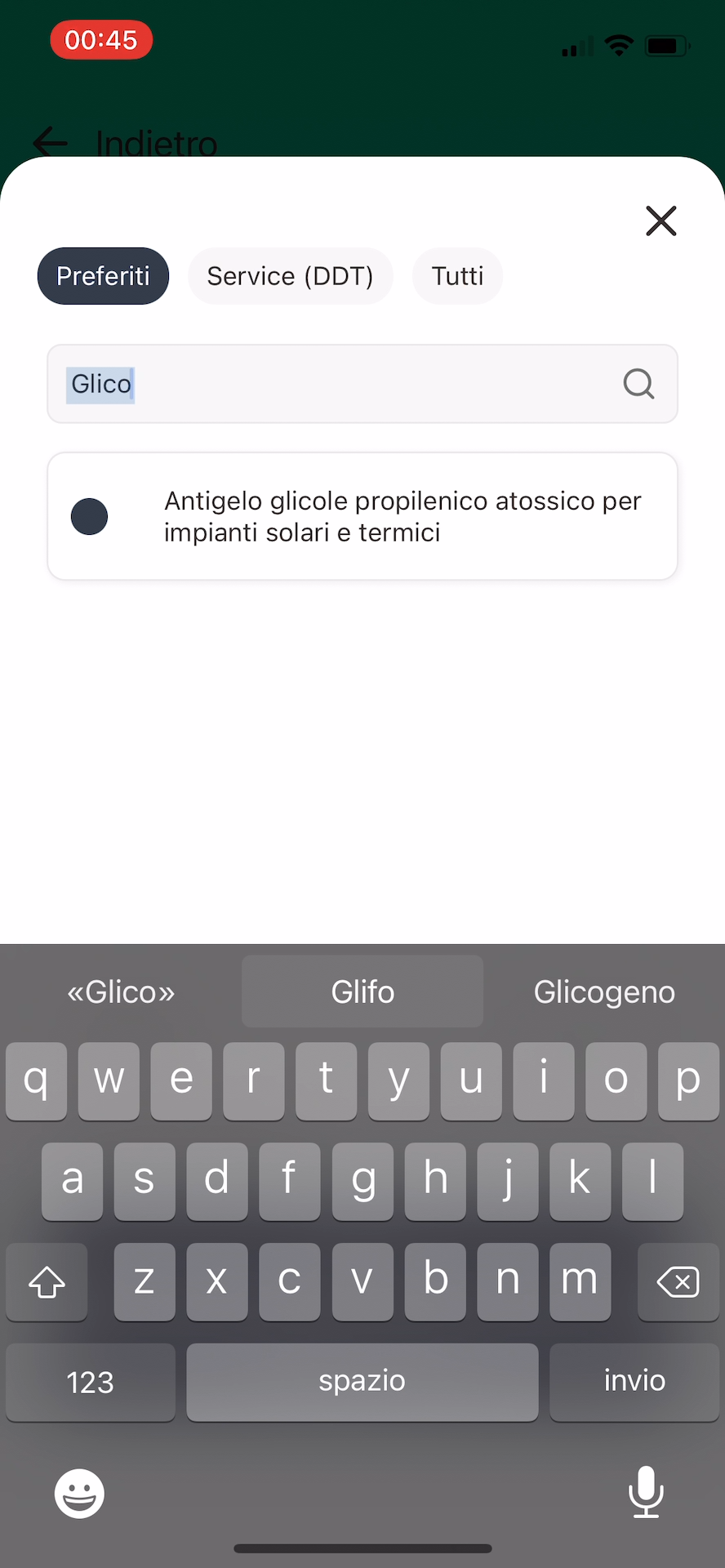Choose the Glifo keyboard suggestion
Viewport: 725px width, 1568px height.
pos(362,991)
